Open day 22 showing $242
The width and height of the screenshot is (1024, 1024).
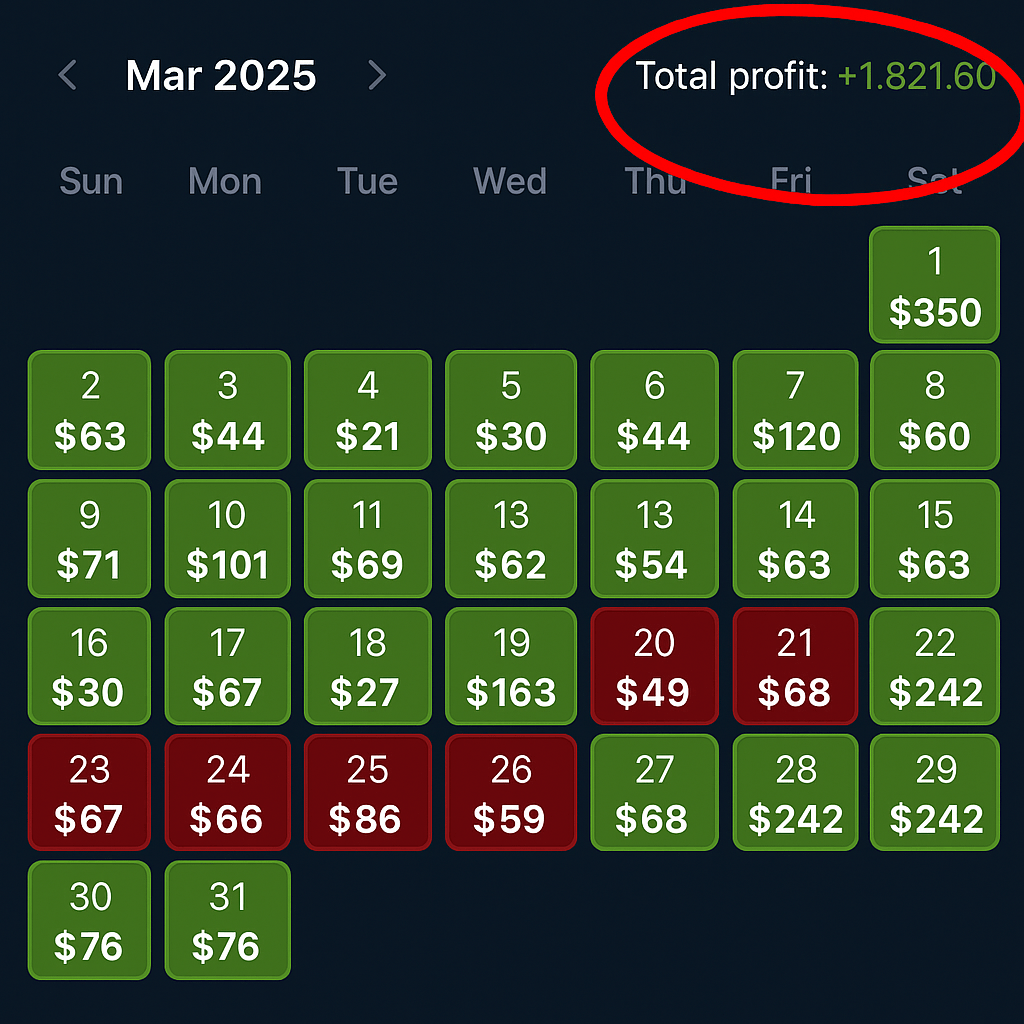coord(934,667)
